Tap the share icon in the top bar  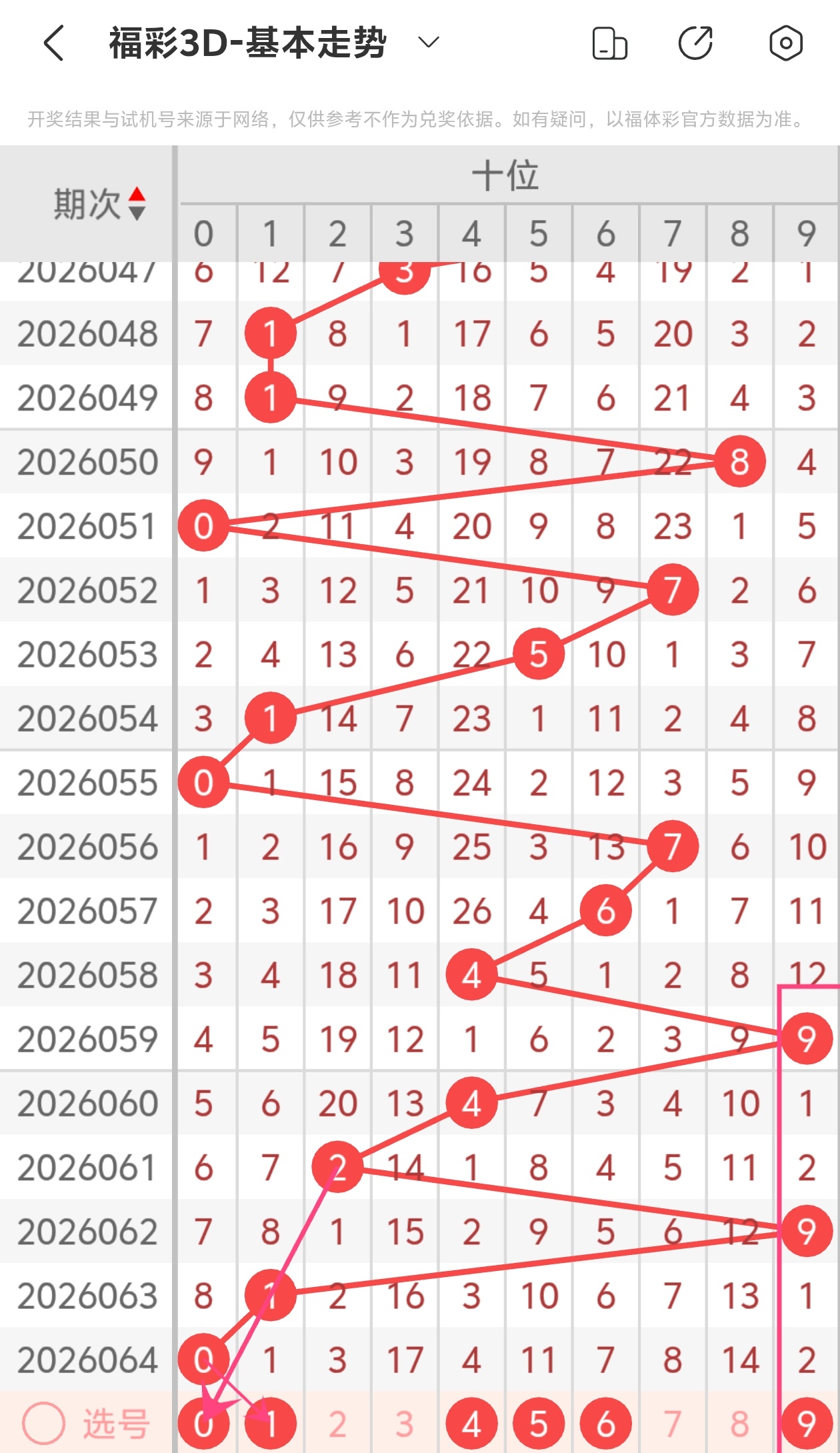pyautogui.click(x=695, y=43)
